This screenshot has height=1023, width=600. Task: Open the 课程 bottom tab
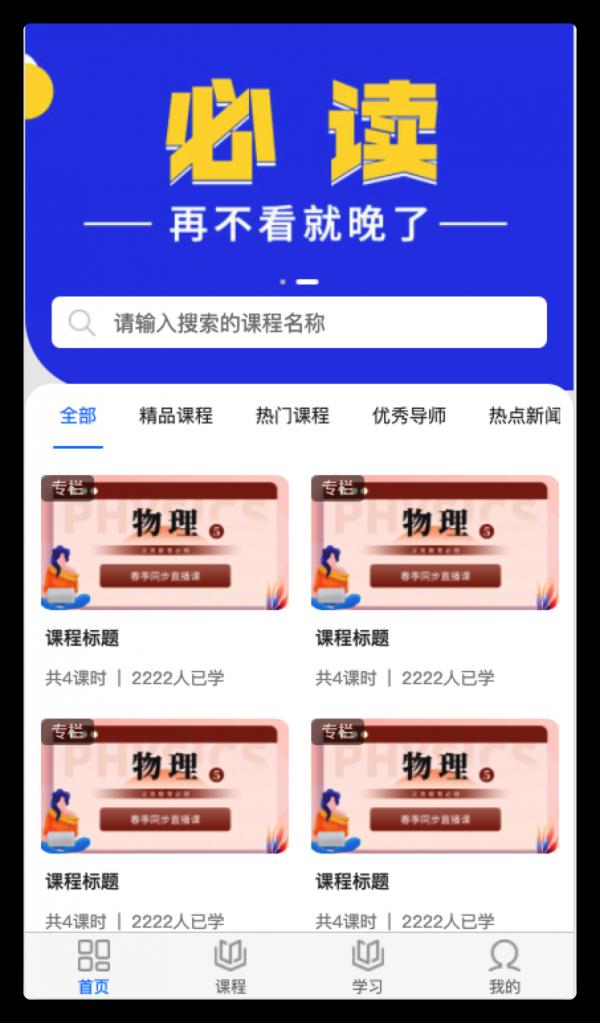230,967
